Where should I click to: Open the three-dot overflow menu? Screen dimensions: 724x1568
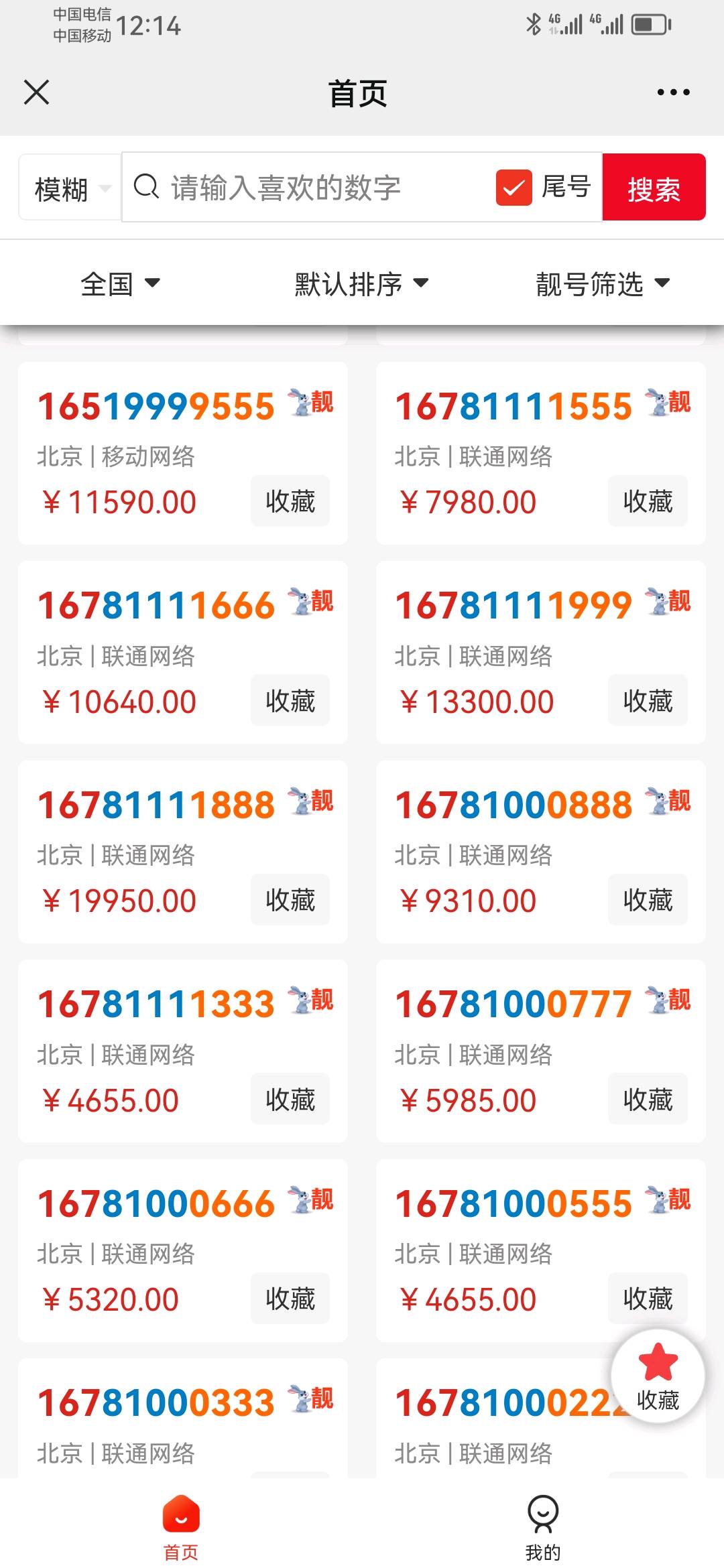click(673, 92)
